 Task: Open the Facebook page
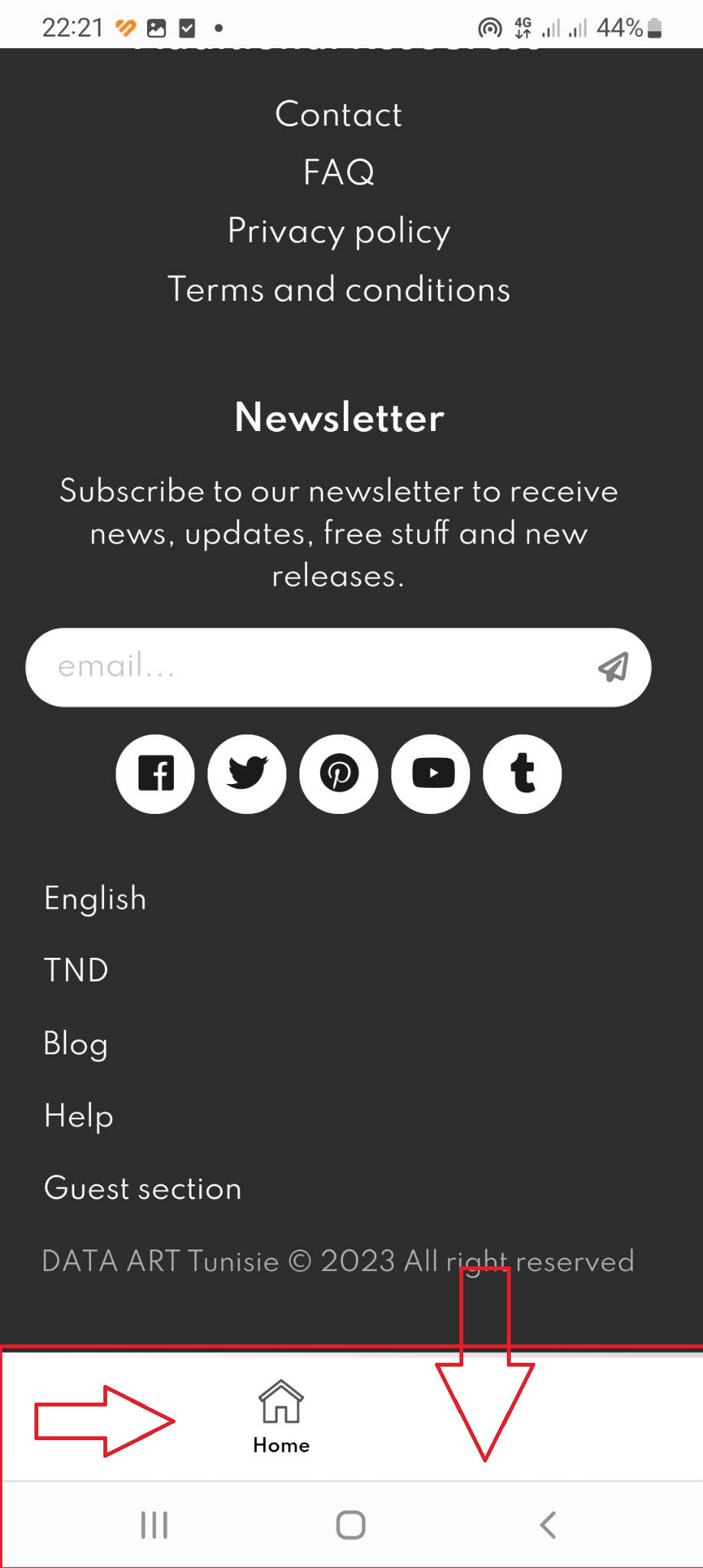155,774
